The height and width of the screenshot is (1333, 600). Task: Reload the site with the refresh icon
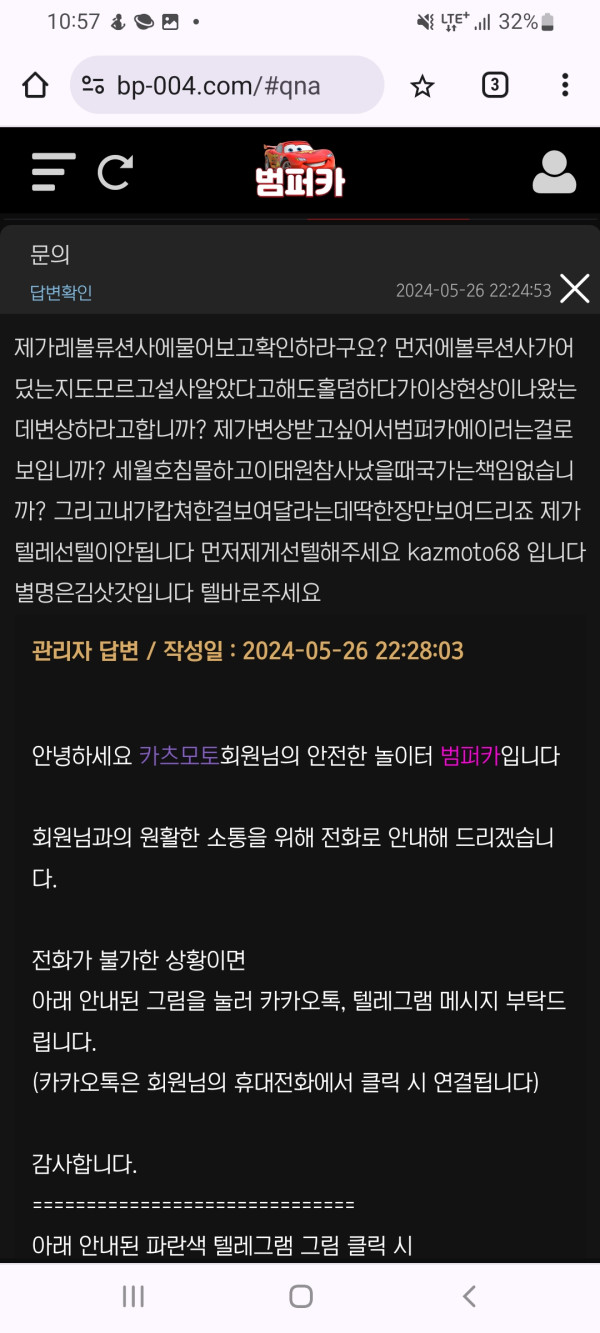pyautogui.click(x=115, y=172)
